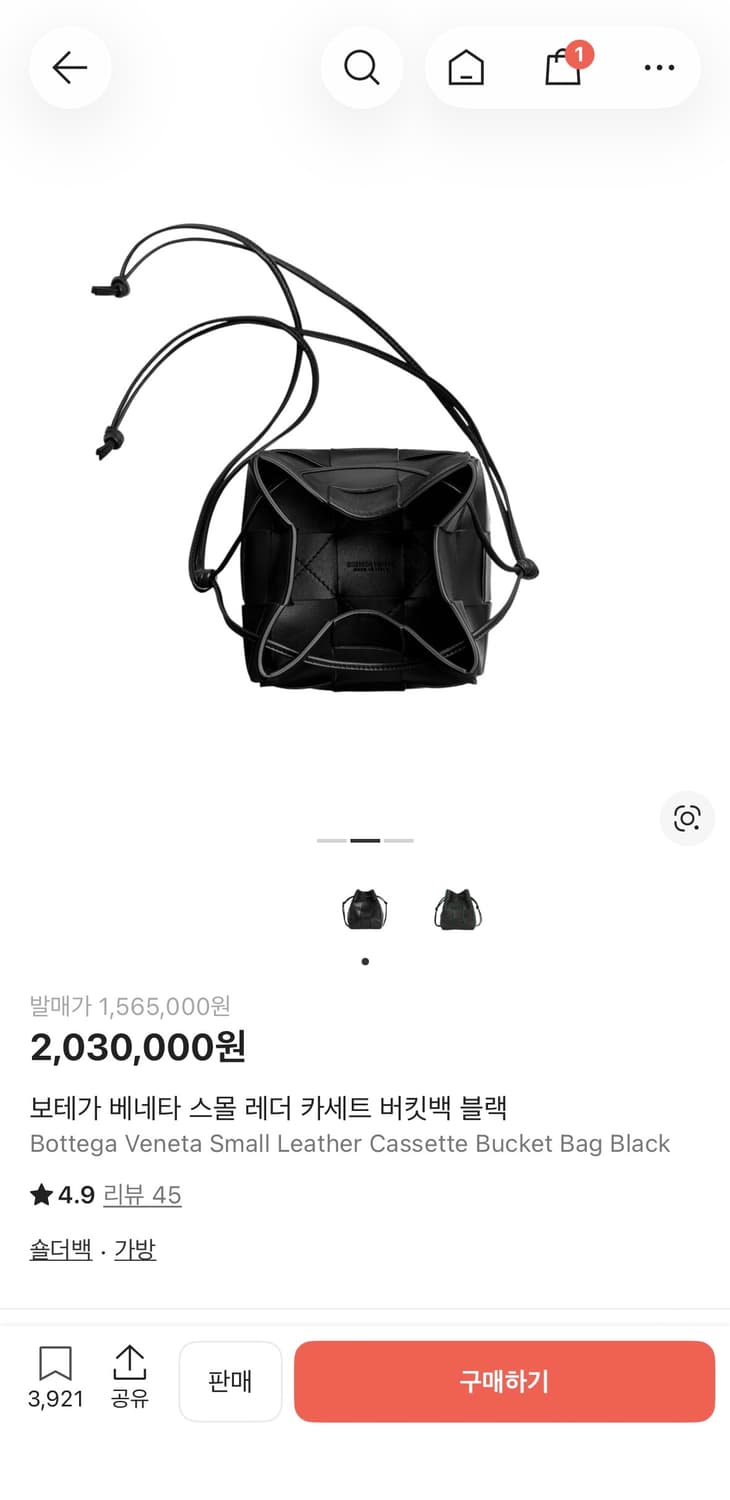Select the carousel dot below the thumbnails

click(x=364, y=961)
